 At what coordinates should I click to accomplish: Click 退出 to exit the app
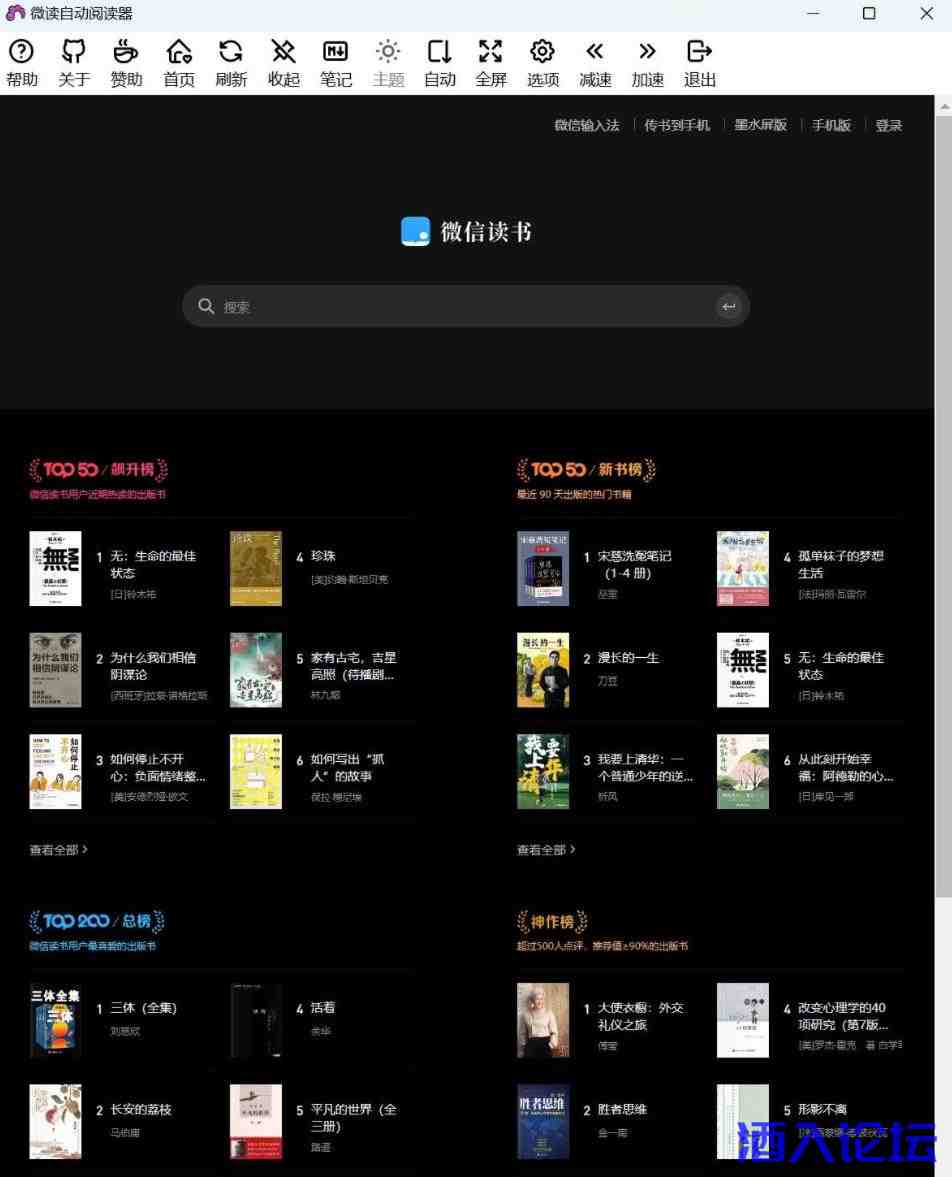[x=699, y=64]
